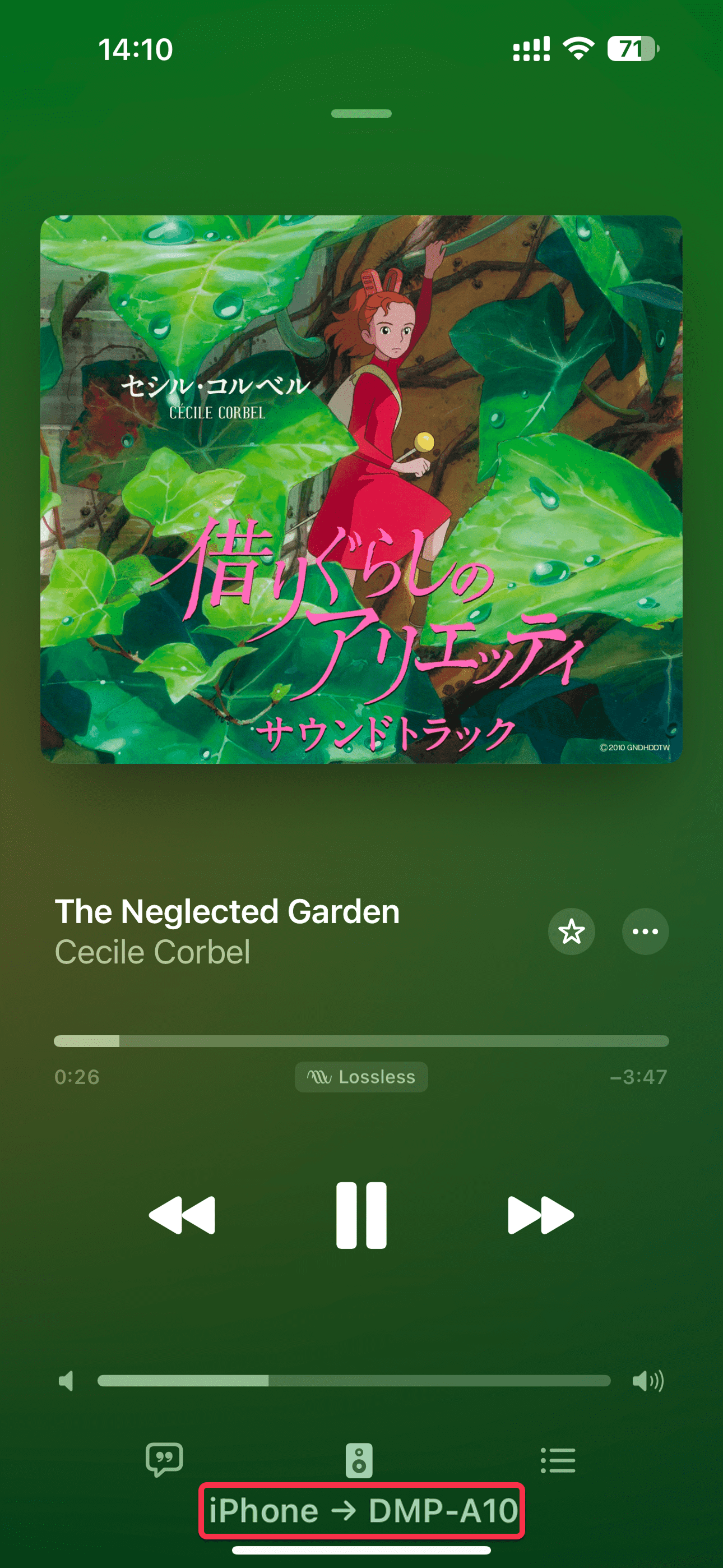Tap the grabber handle to minimize the player
The image size is (723, 1568).
click(x=361, y=114)
